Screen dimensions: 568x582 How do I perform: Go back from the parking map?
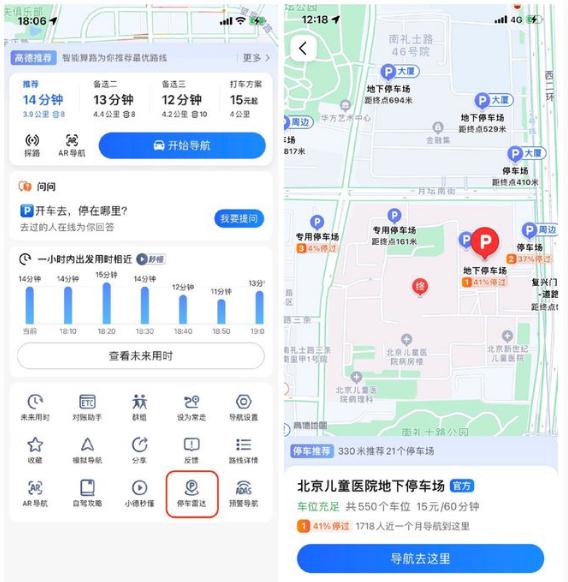point(303,48)
